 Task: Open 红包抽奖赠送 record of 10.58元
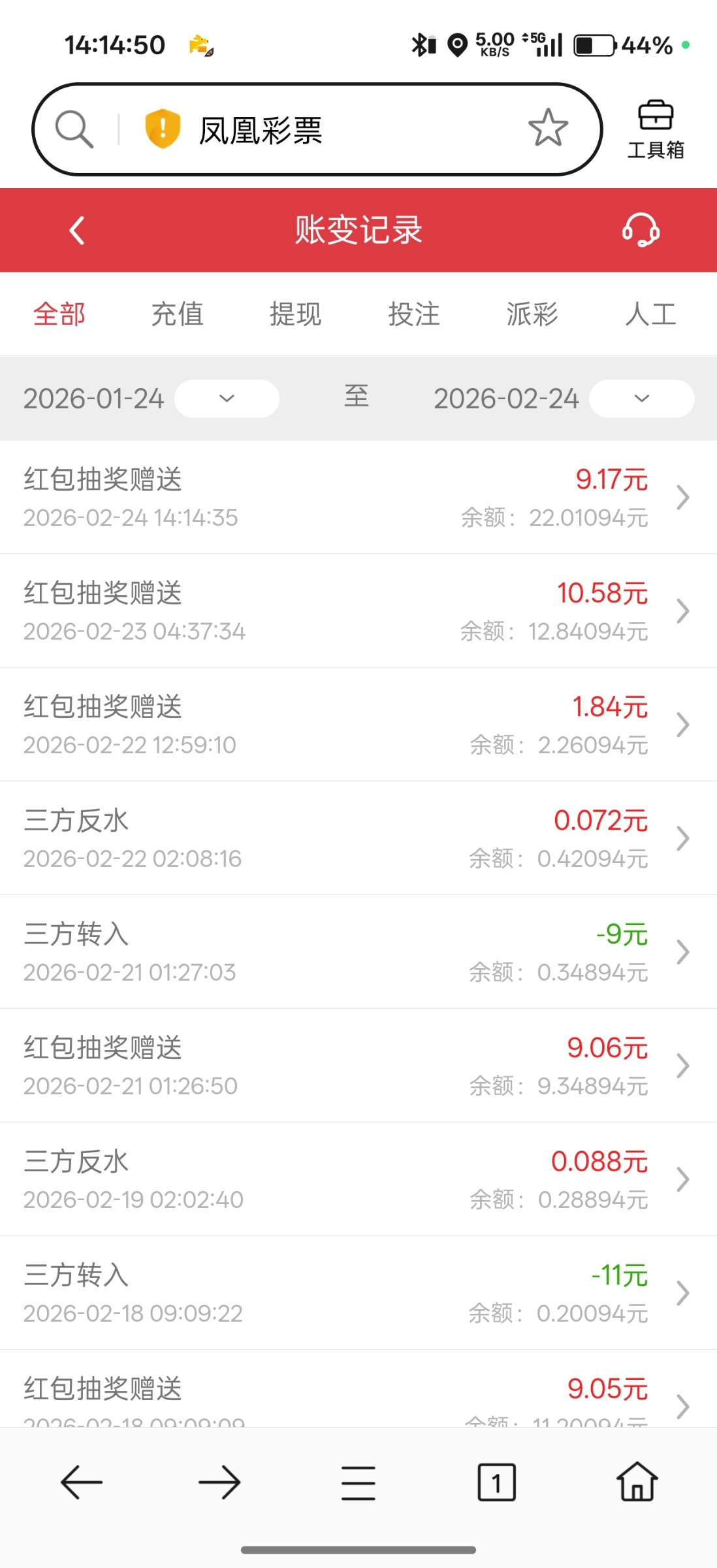[358, 611]
